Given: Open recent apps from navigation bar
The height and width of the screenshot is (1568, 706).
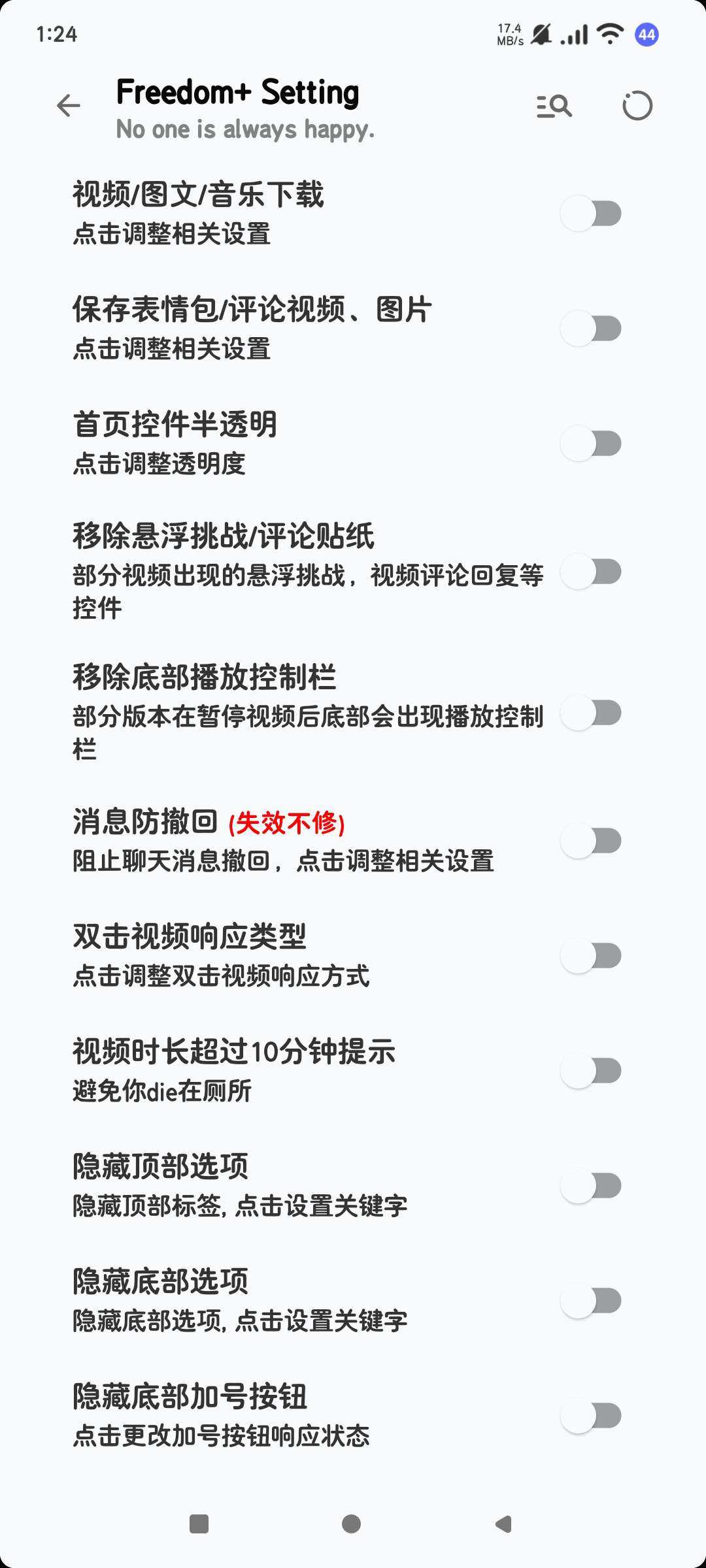Looking at the screenshot, I should (x=199, y=1524).
